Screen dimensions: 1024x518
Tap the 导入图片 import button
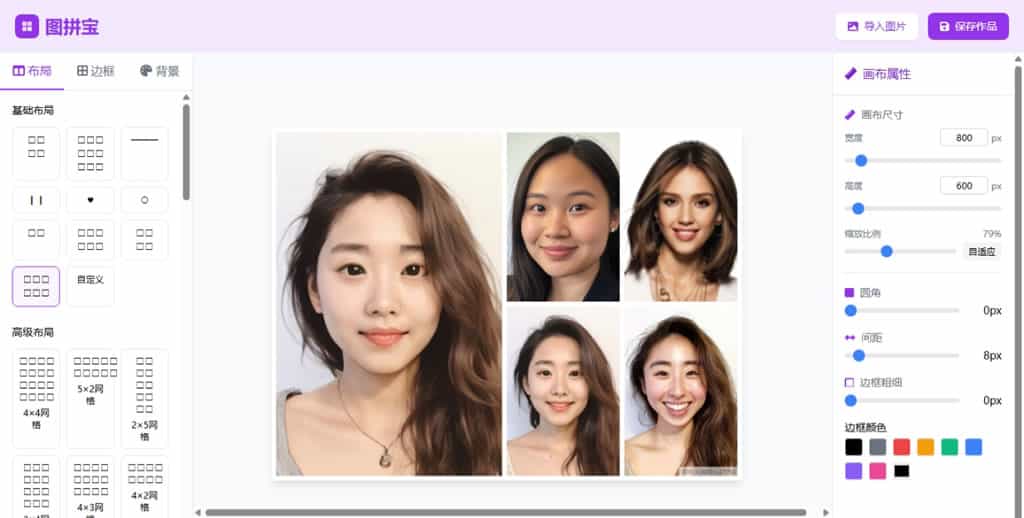[x=876, y=27]
